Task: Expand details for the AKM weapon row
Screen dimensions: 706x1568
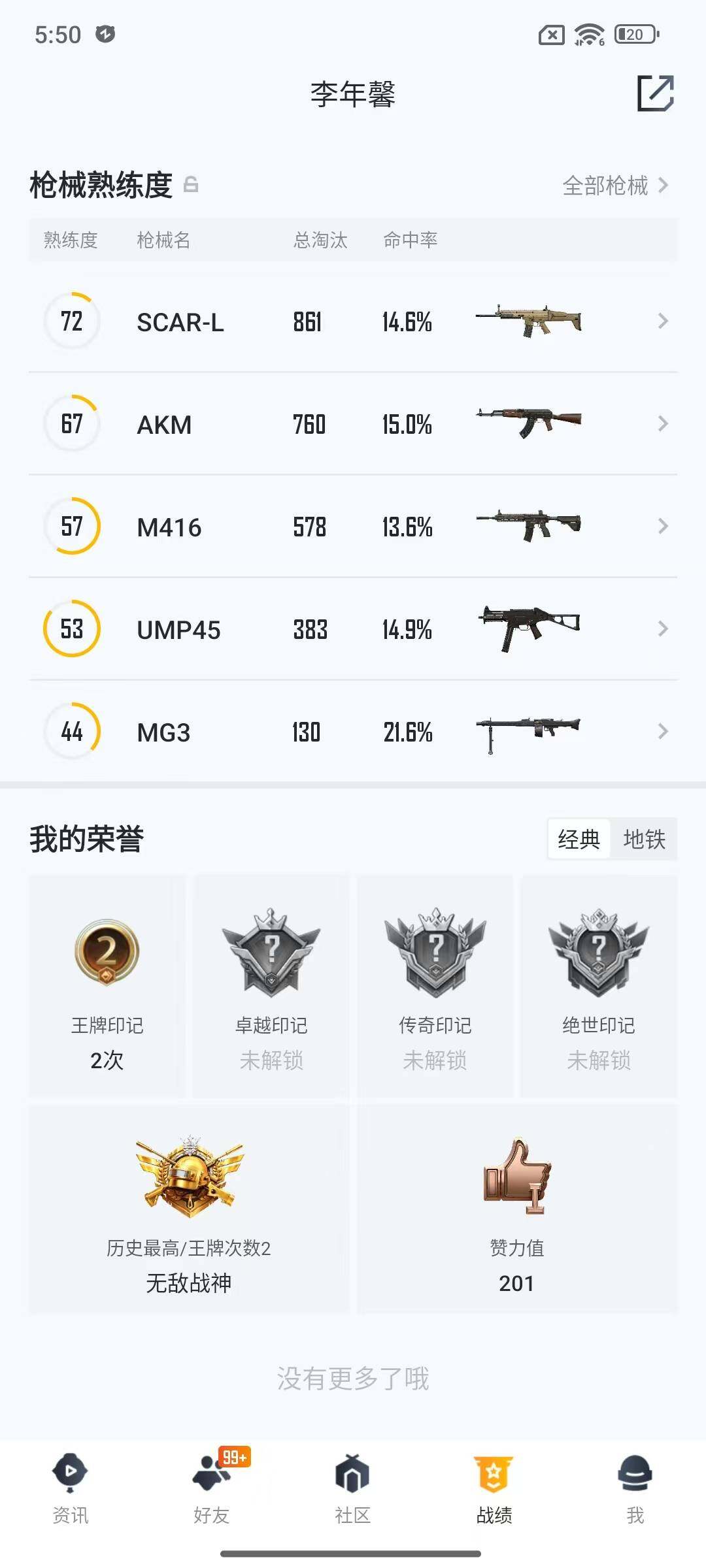Action: pos(663,423)
